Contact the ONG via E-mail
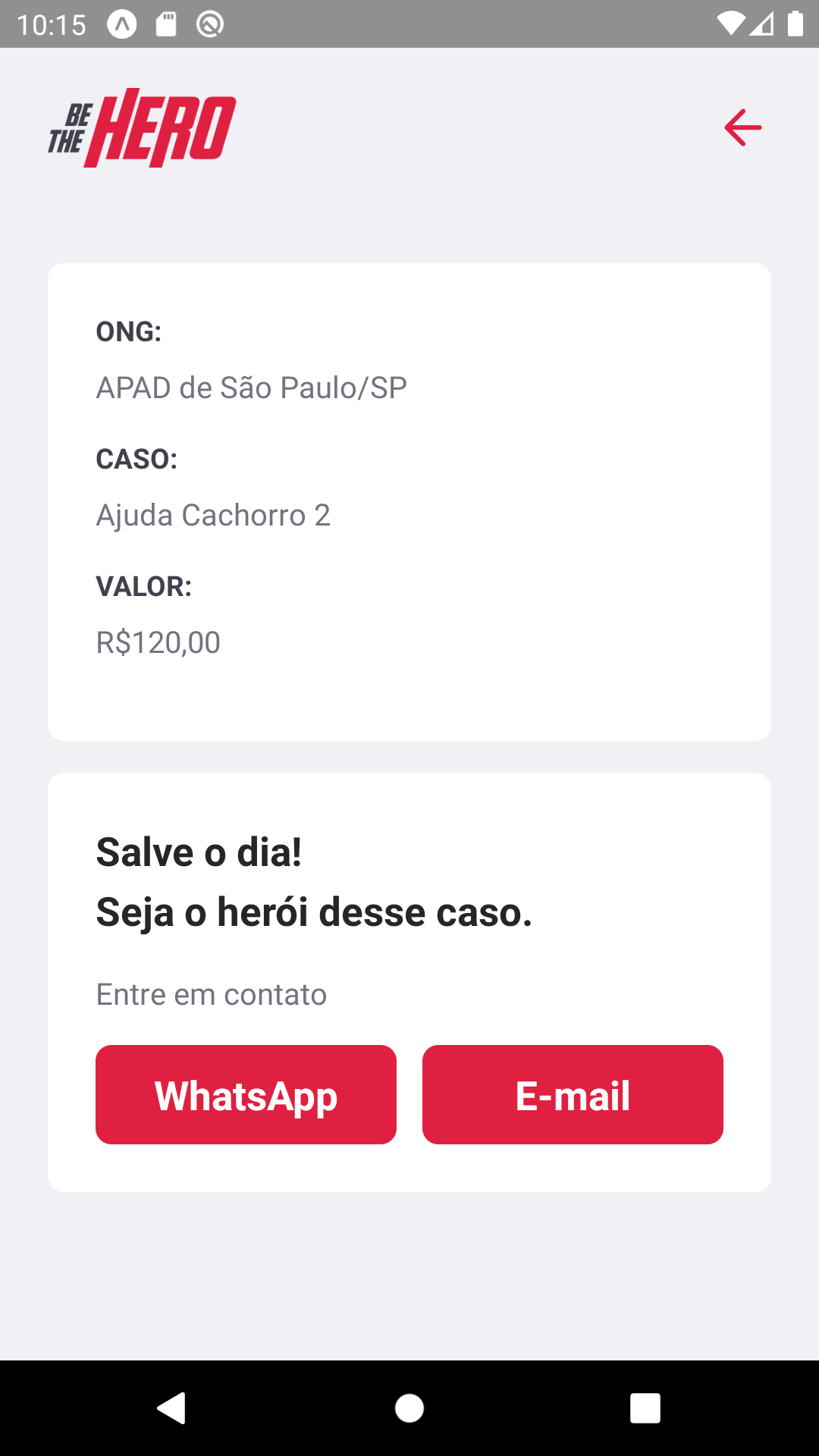819x1456 pixels. (573, 1094)
